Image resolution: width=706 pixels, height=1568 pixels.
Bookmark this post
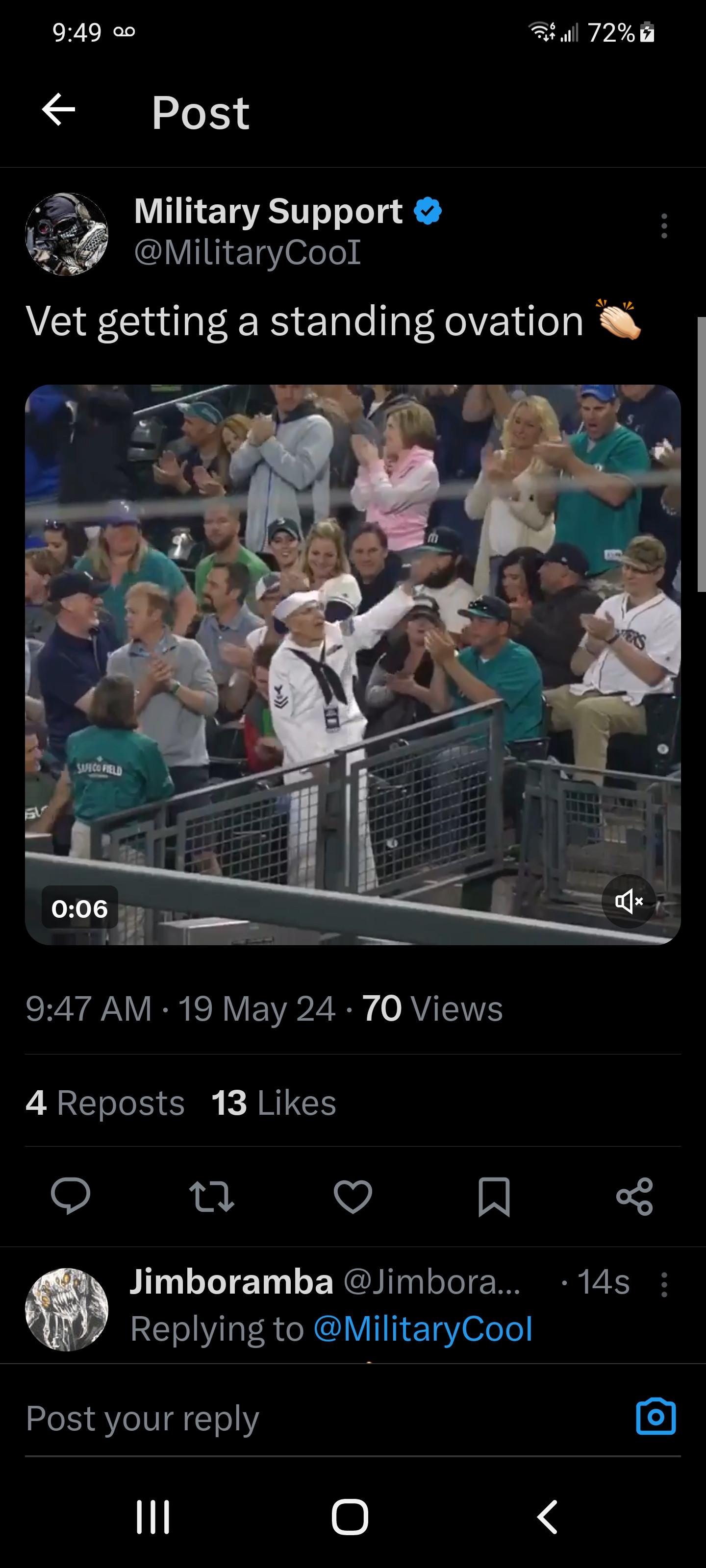(493, 1196)
